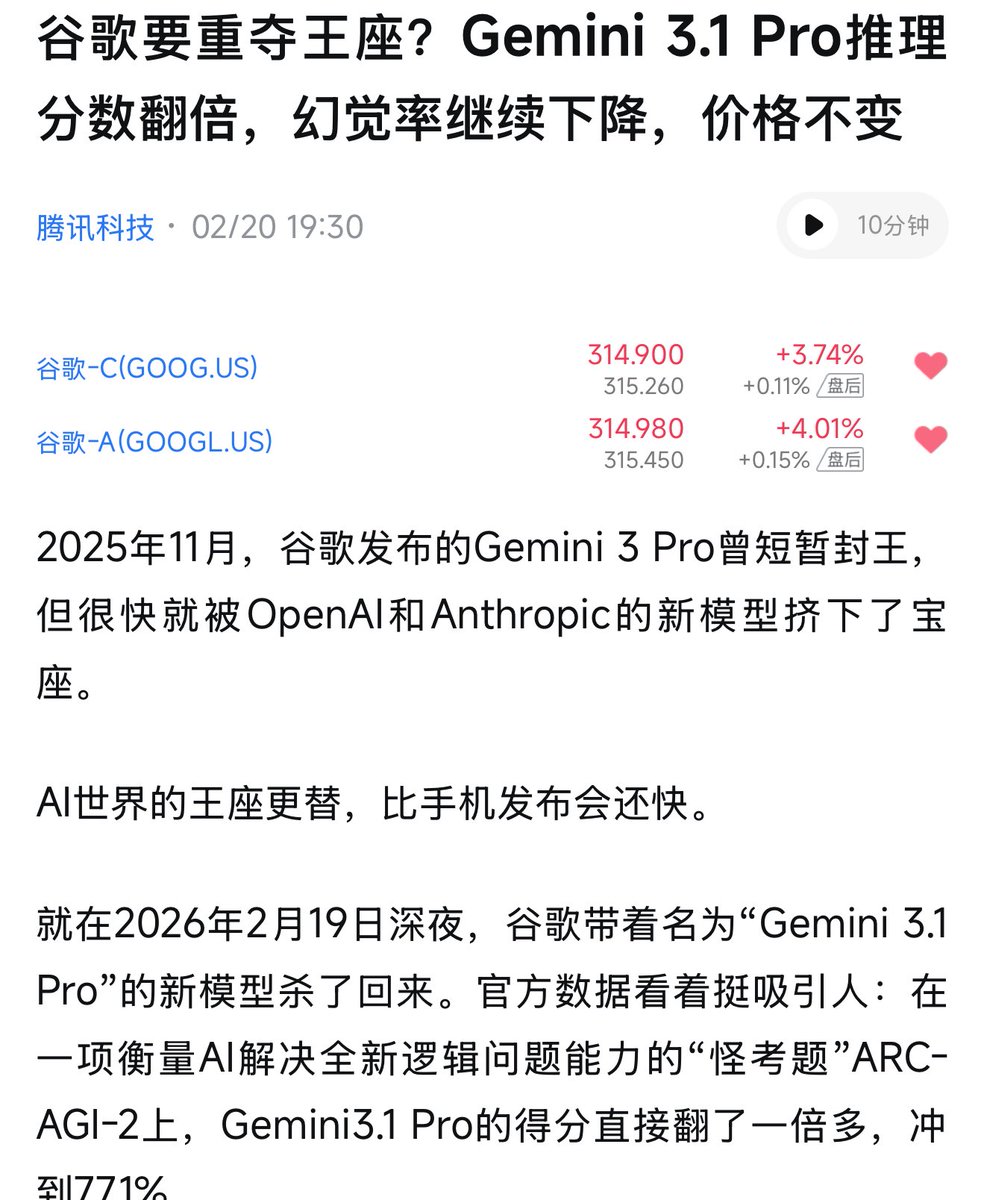Favorite the 谷歌-C(GOOG.US) stock
This screenshot has height=1200, width=984.
(930, 366)
